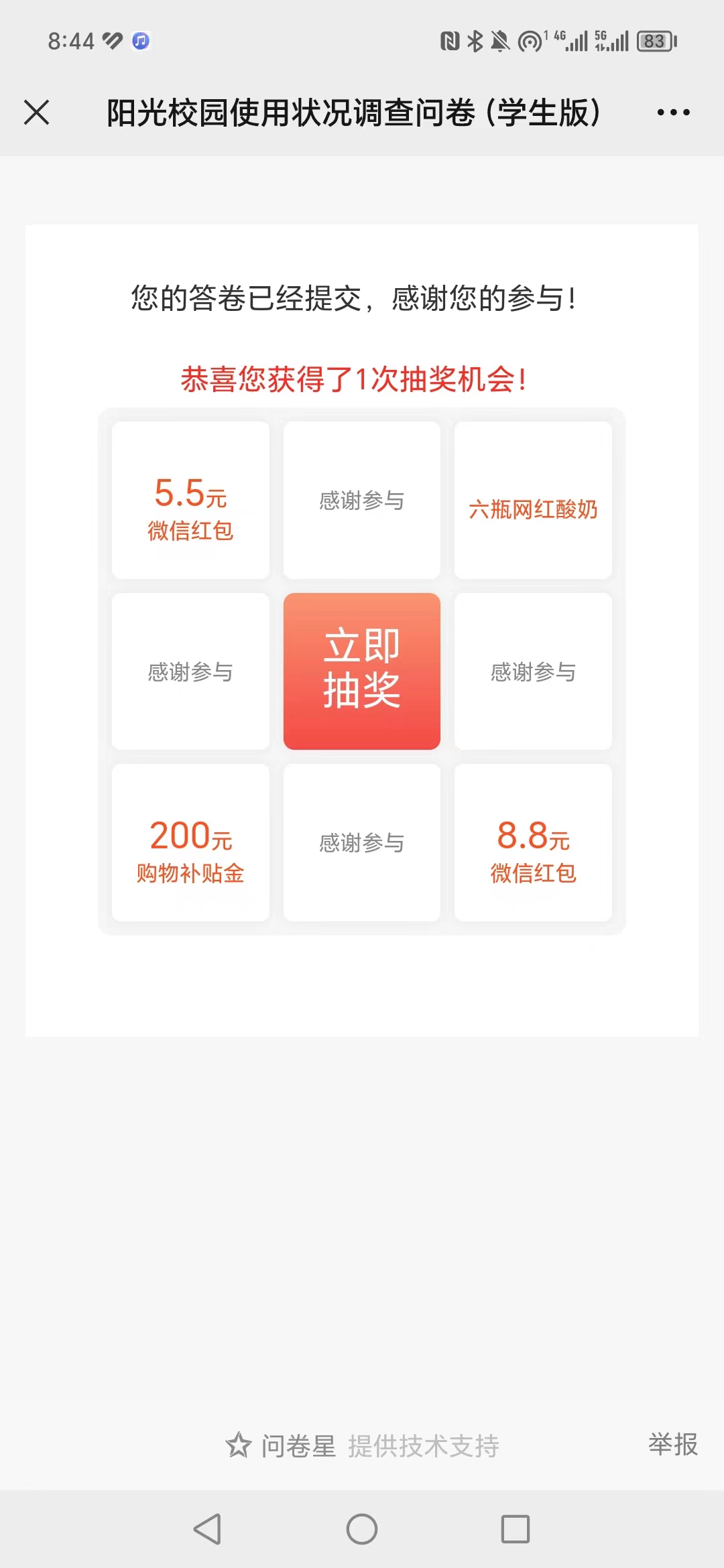Viewport: 724px width, 1568px height.
Task: Close the survey page with X
Action: 37,112
